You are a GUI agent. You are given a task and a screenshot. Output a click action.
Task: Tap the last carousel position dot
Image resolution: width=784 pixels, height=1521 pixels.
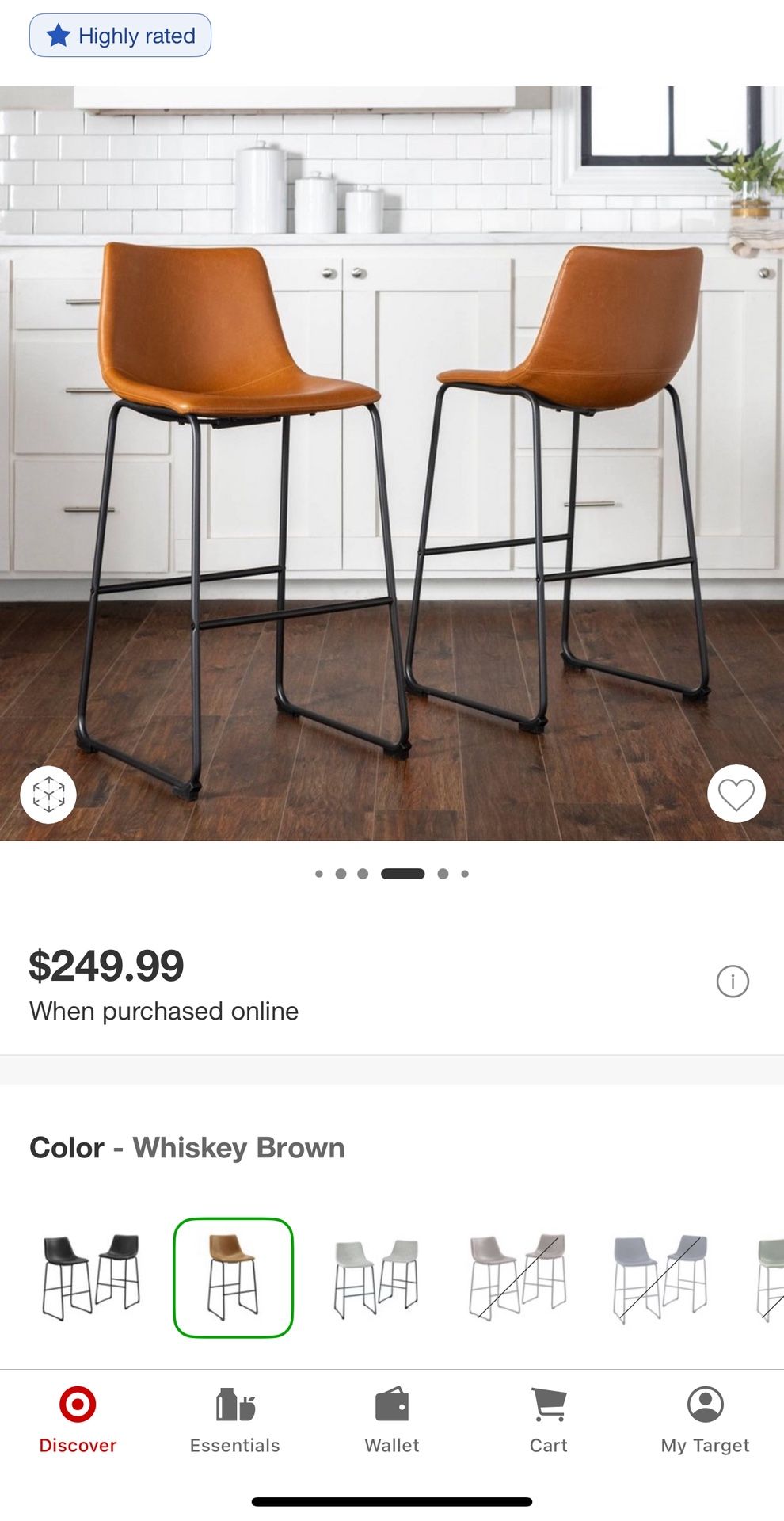[x=465, y=874]
